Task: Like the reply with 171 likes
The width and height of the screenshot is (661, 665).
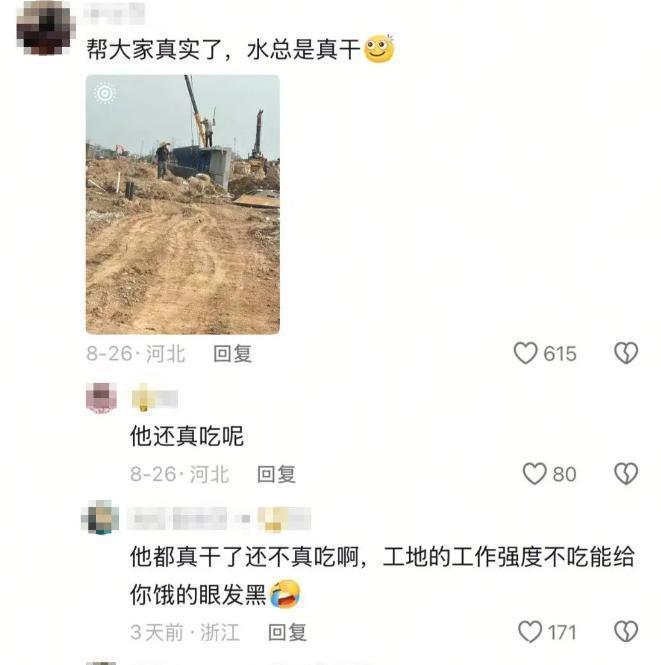Action: (x=530, y=631)
